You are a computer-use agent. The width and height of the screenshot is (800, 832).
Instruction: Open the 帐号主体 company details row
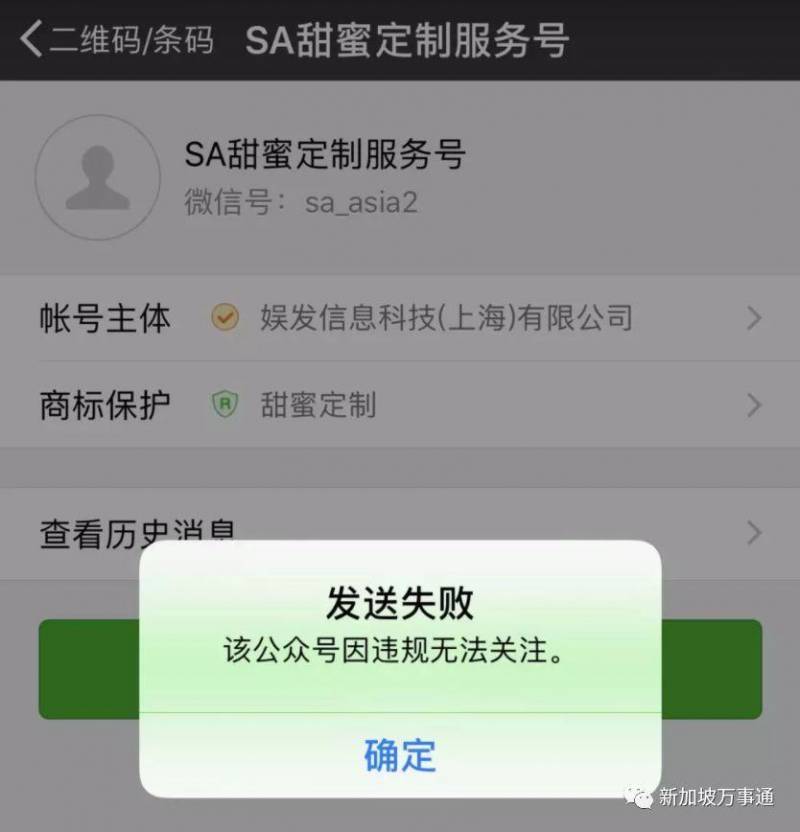tap(400, 319)
